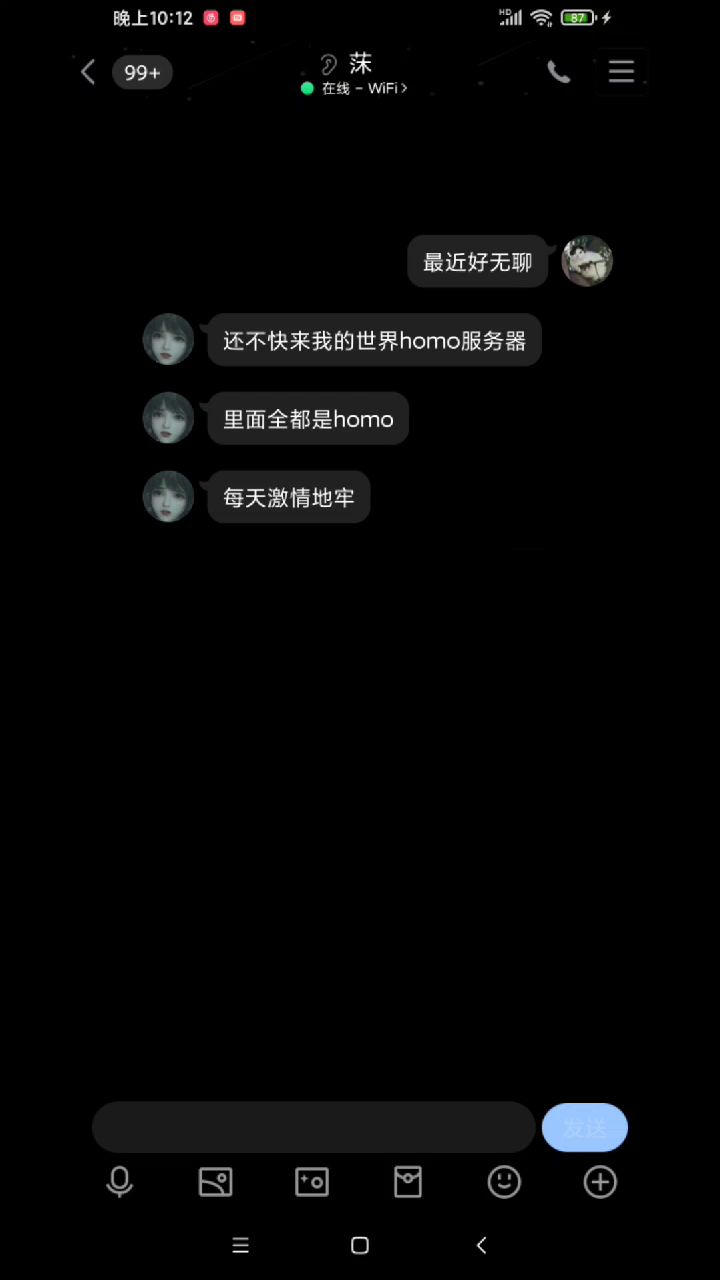Viewport: 720px width, 1280px height.
Task: Go back to the message list
Action: pyautogui.click(x=88, y=72)
